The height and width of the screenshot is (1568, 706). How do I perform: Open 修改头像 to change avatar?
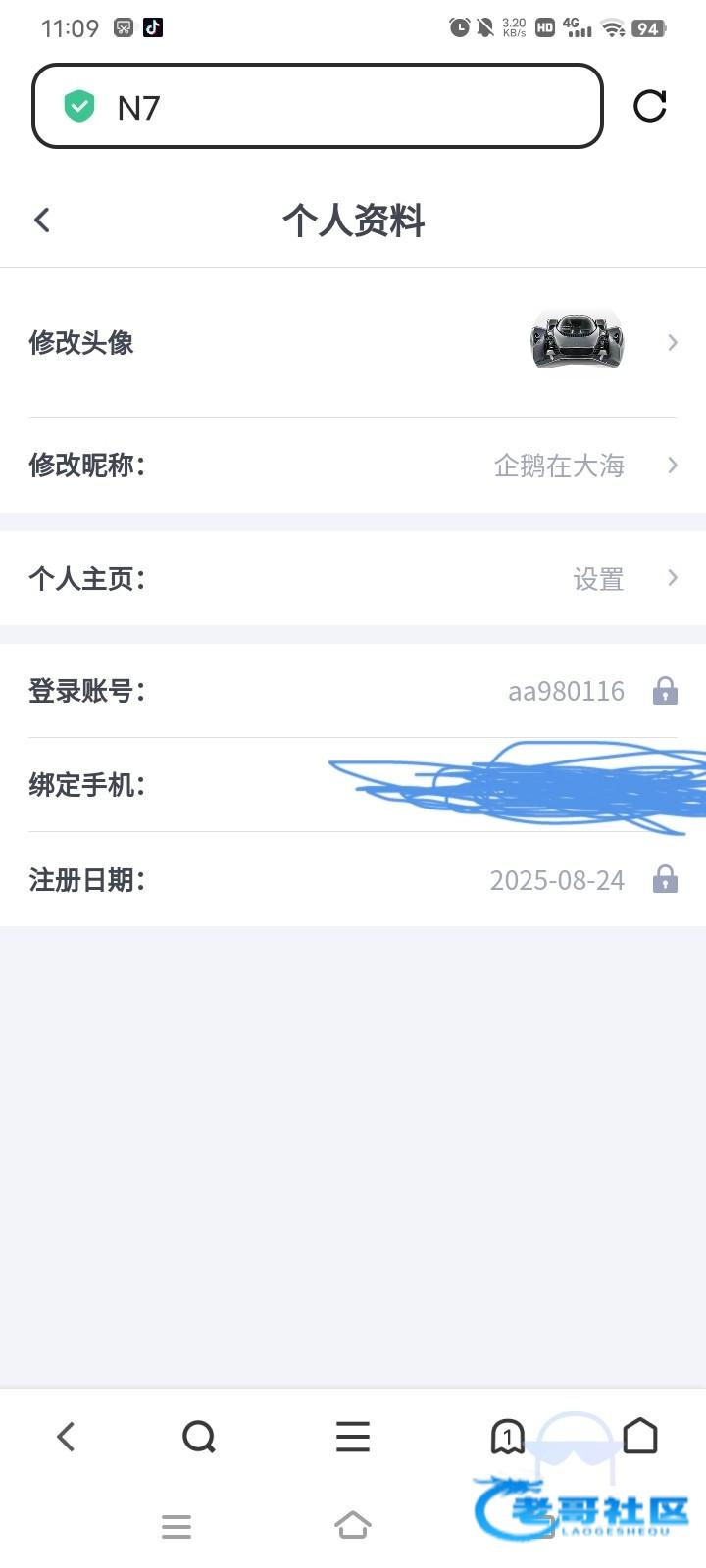[x=353, y=342]
